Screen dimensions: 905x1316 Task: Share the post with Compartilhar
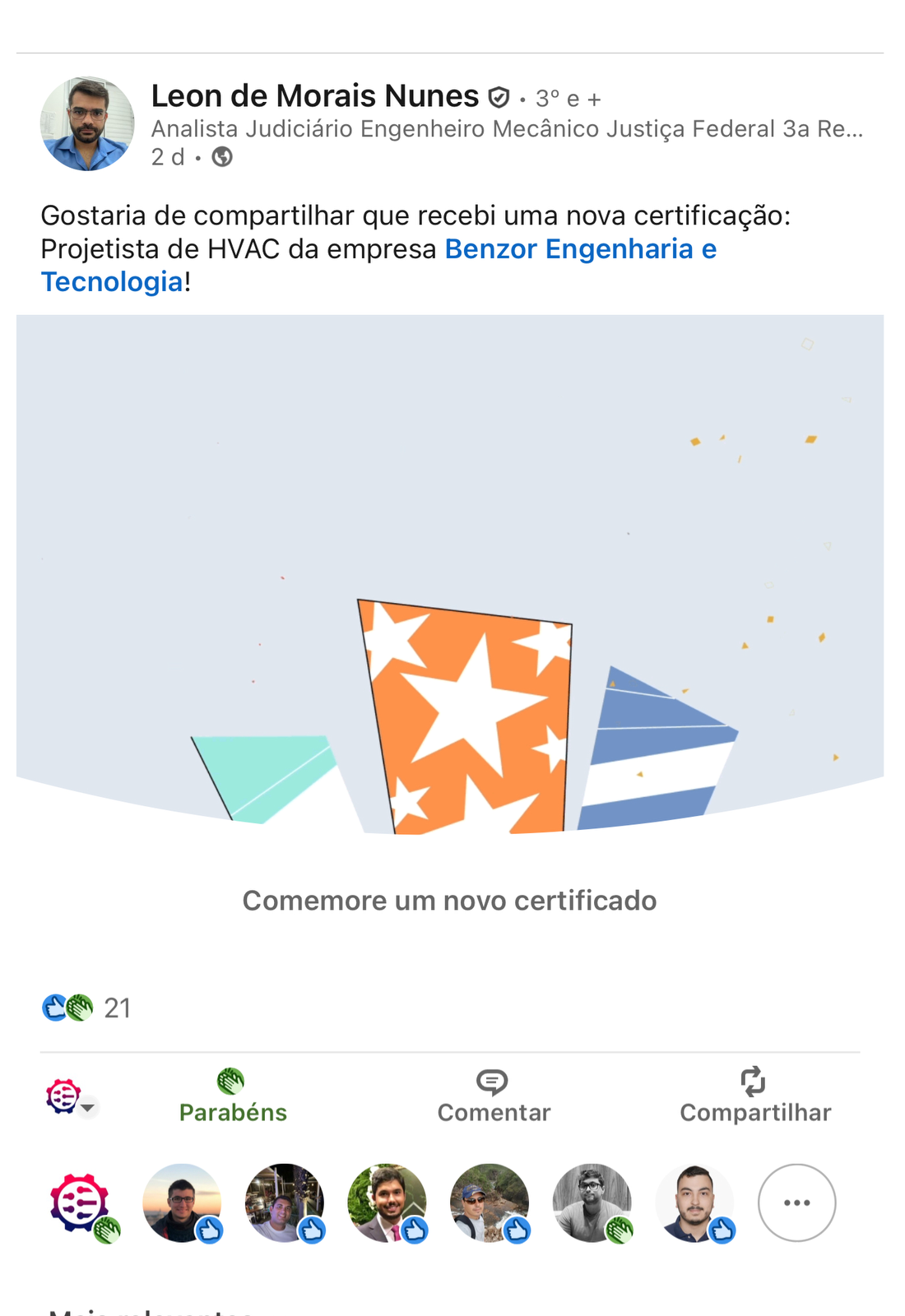click(755, 1096)
